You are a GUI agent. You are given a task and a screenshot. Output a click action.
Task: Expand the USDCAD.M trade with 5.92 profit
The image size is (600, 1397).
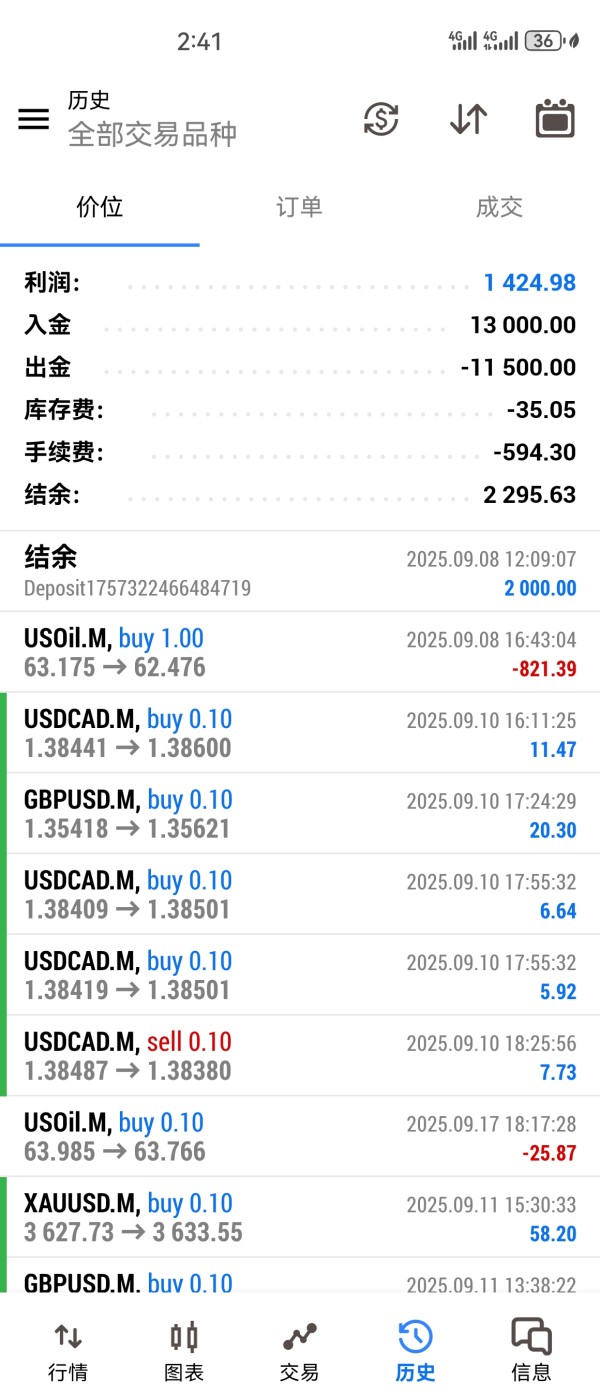pyautogui.click(x=300, y=975)
